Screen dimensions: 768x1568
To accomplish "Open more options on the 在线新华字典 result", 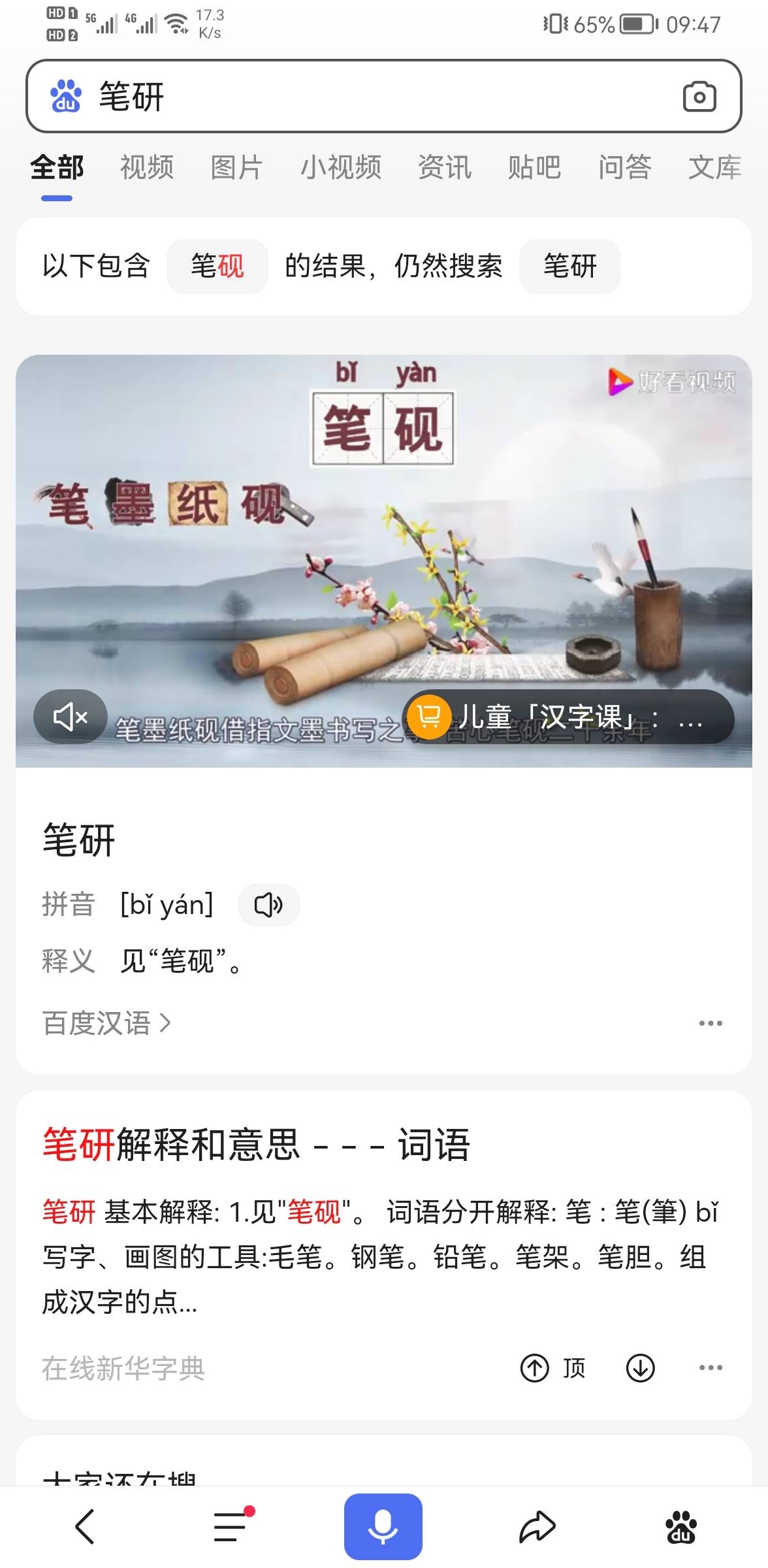I will 711,1367.
